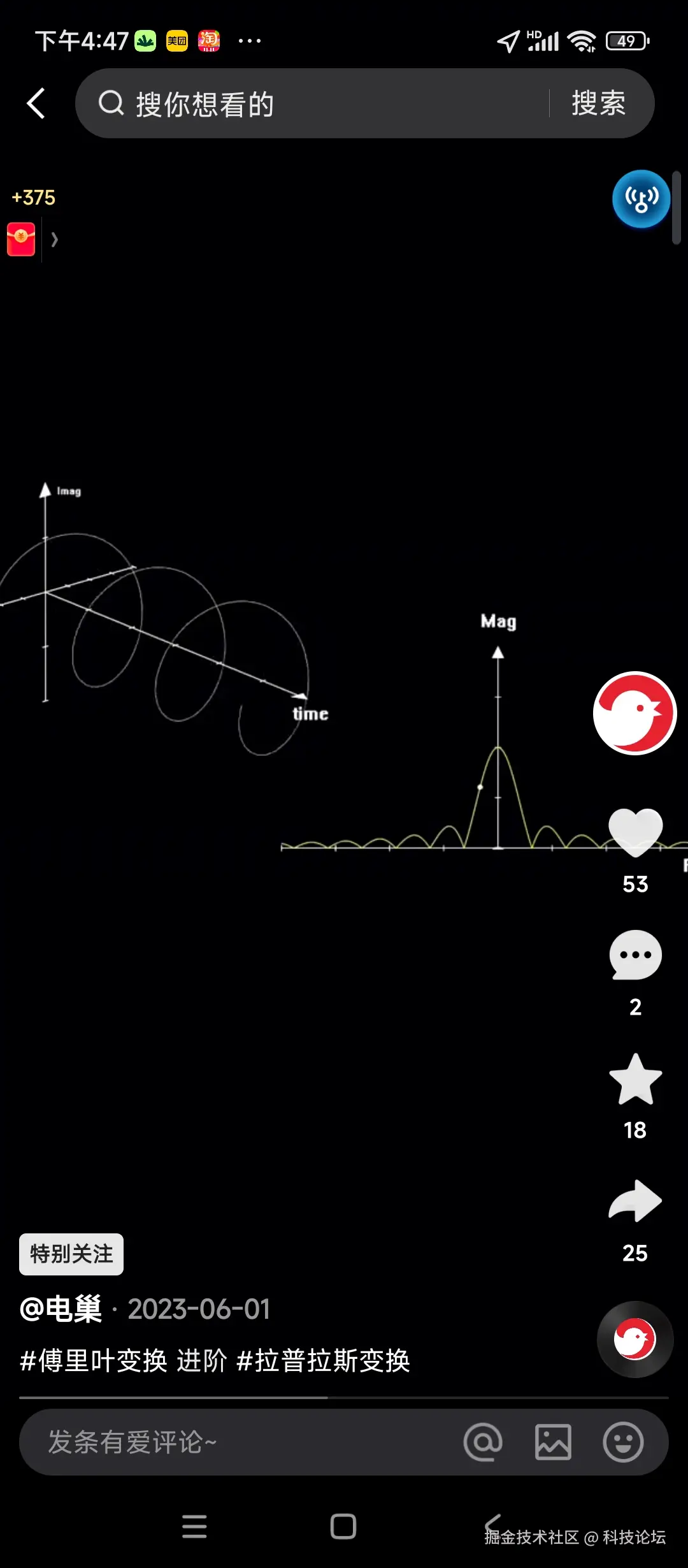Click the image attachment icon in comment bar

(x=552, y=1442)
